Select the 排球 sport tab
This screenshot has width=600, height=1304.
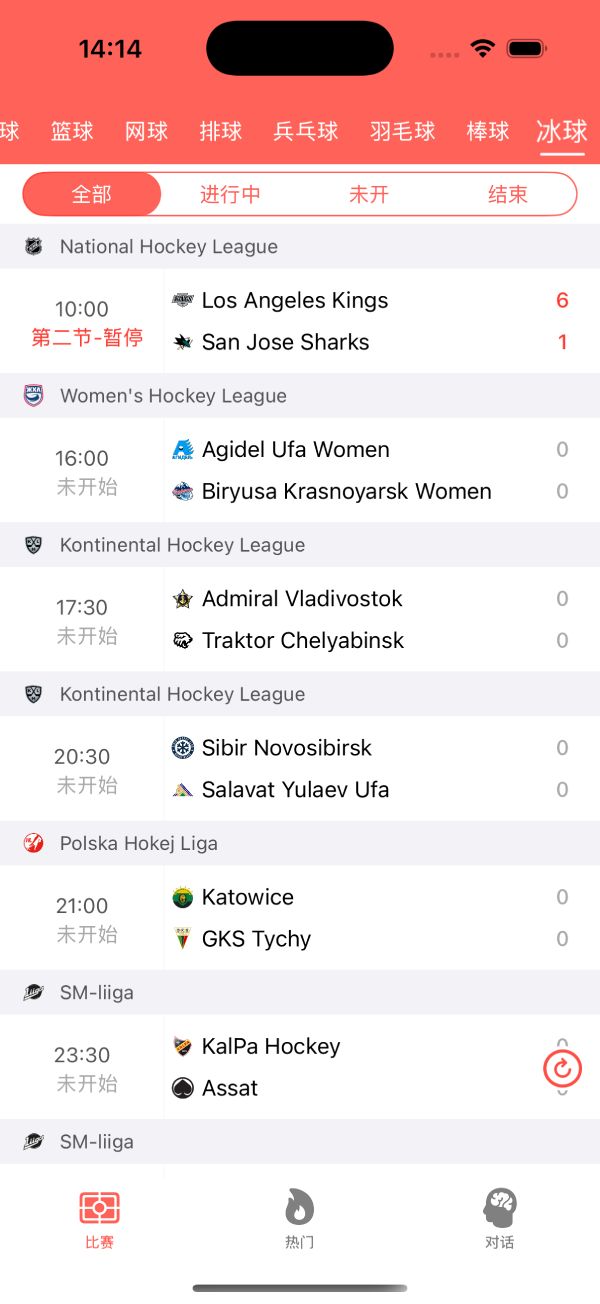pyautogui.click(x=221, y=131)
